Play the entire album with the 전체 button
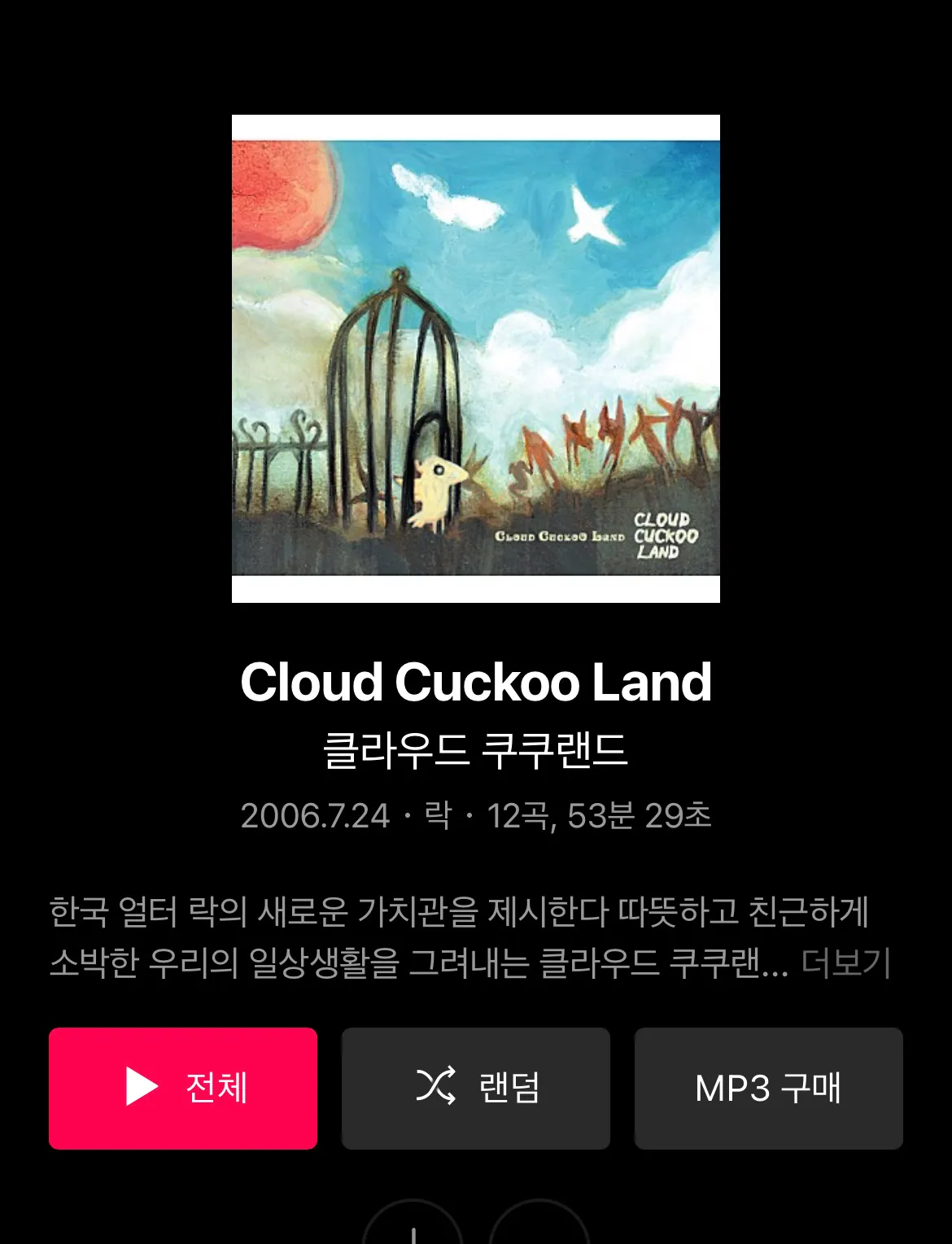952x1244 pixels. point(183,1088)
